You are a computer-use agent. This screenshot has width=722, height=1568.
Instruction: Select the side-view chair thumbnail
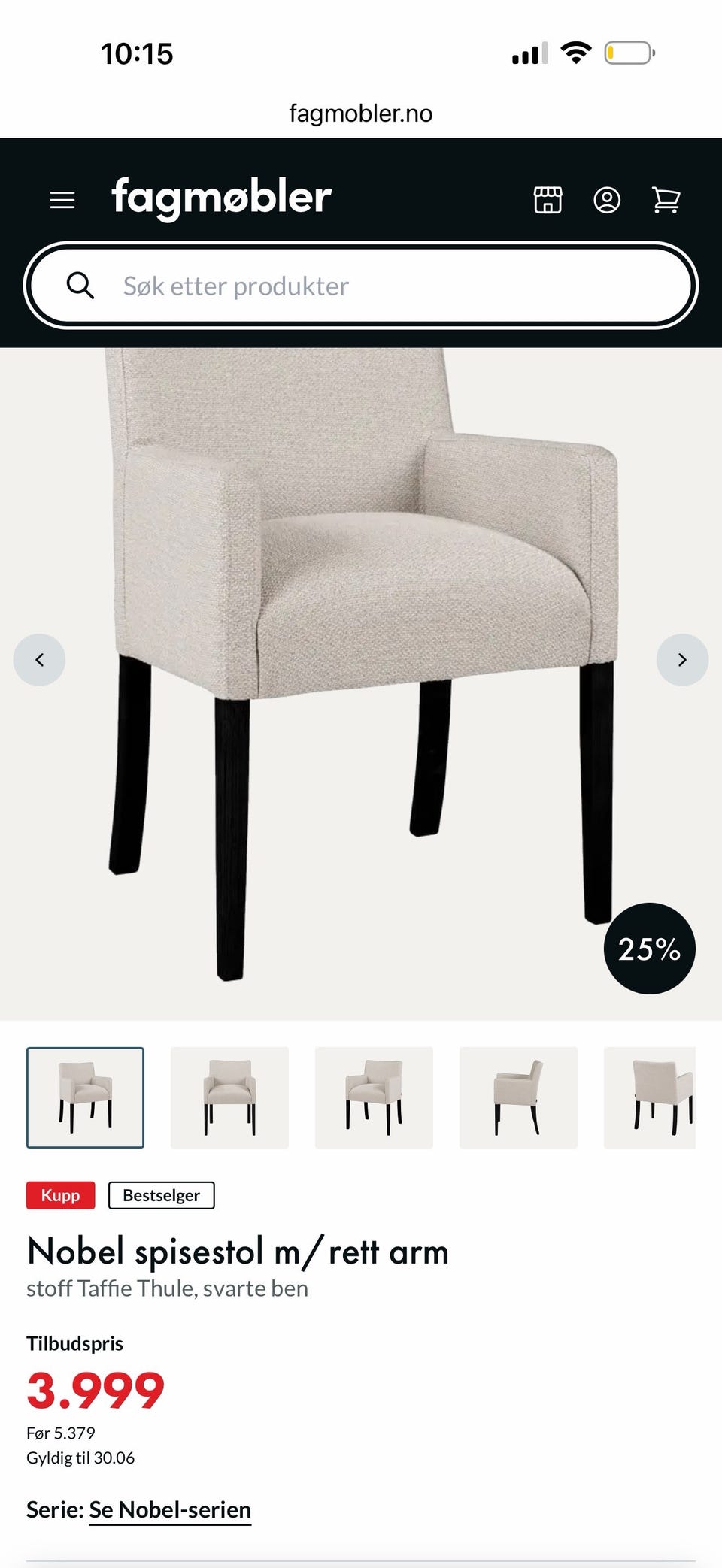518,1097
